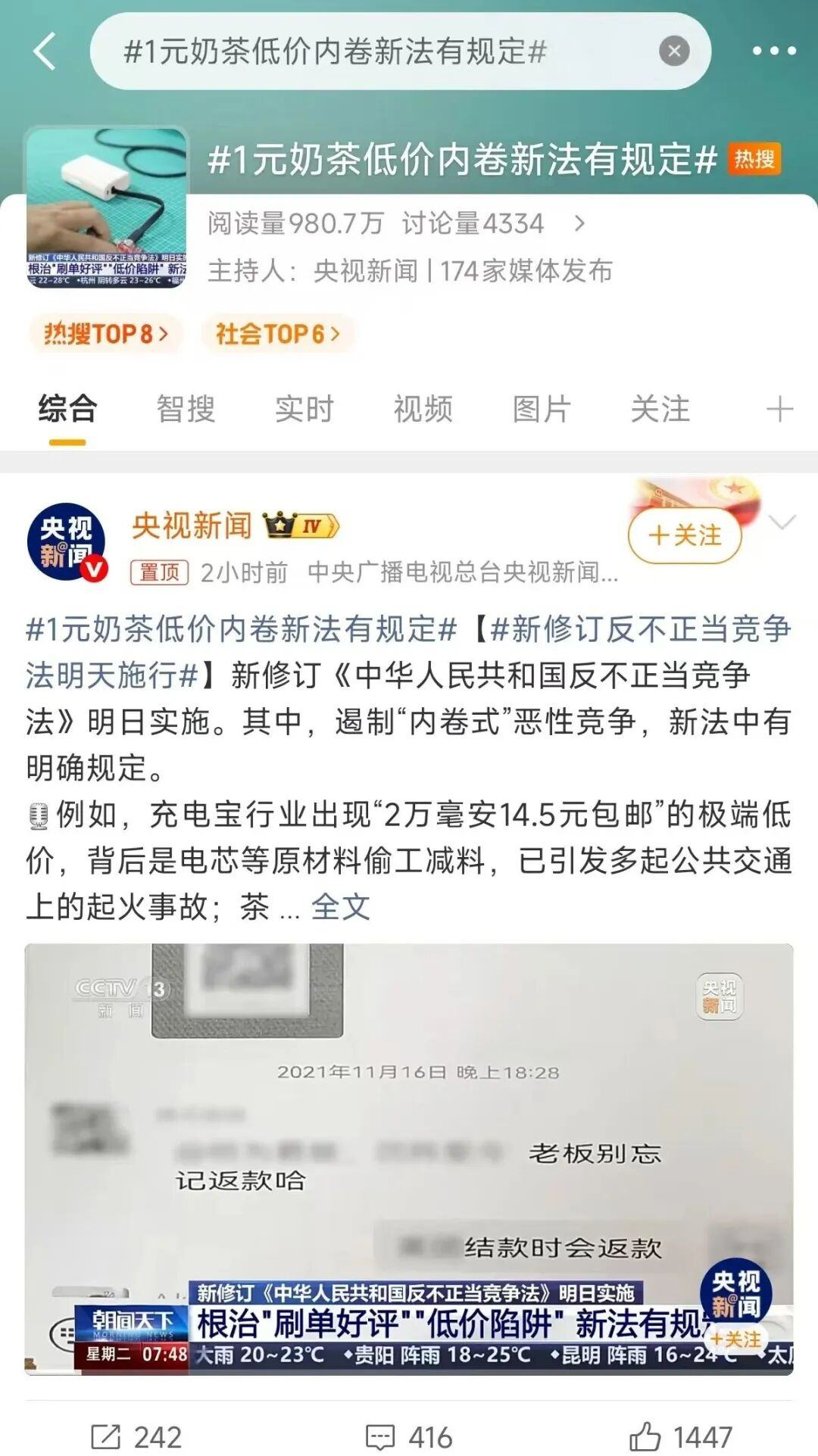818x1456 pixels.
Task: Go back using the top-left arrow
Action: click(x=45, y=51)
